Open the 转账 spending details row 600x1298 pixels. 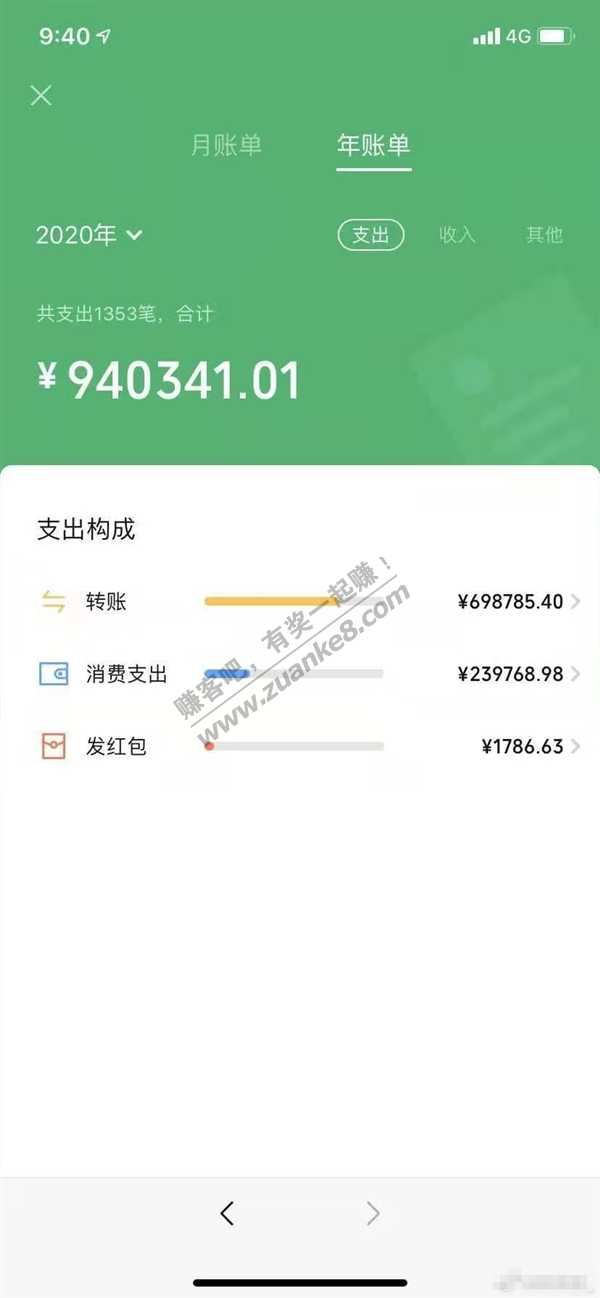tap(300, 602)
